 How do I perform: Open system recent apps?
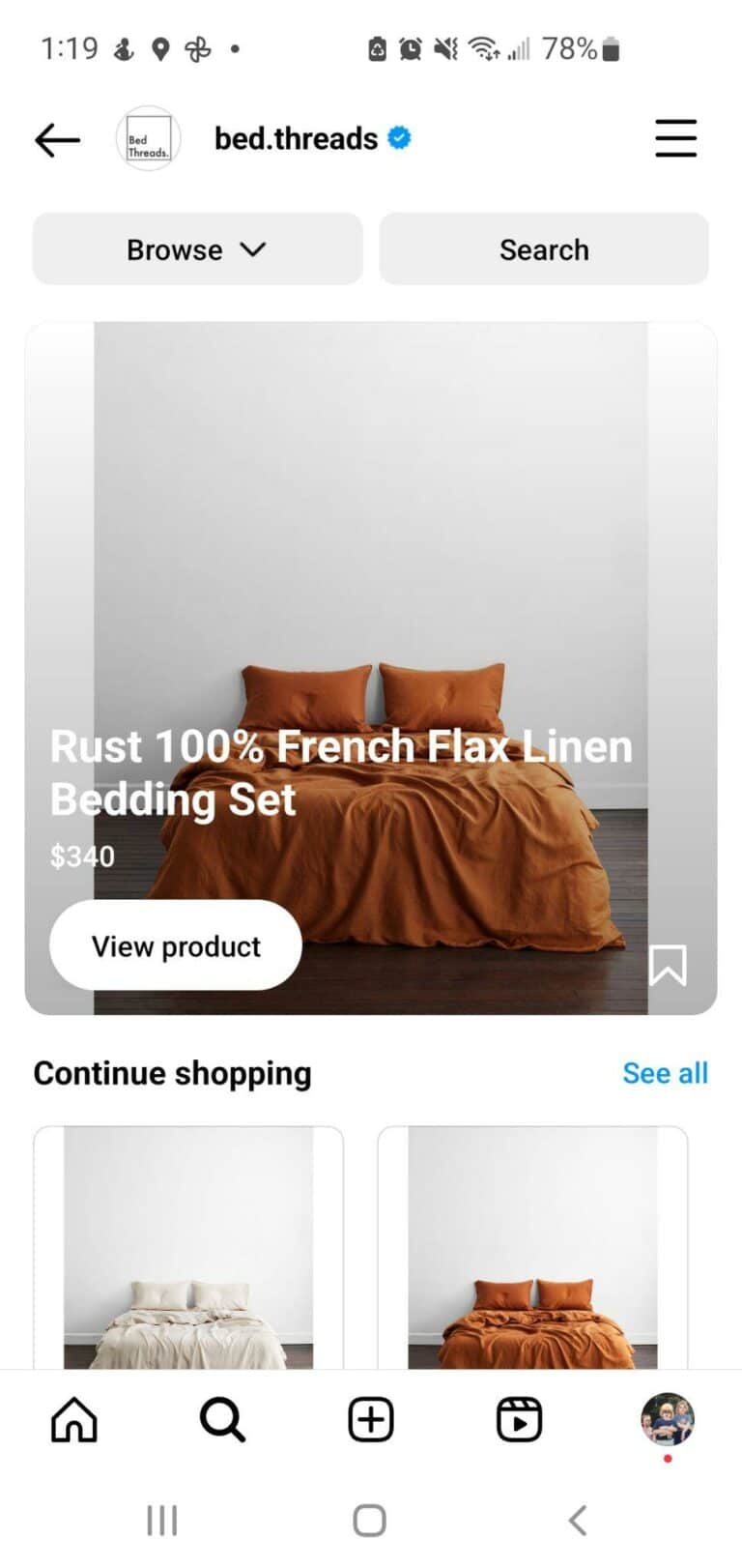click(x=162, y=1521)
